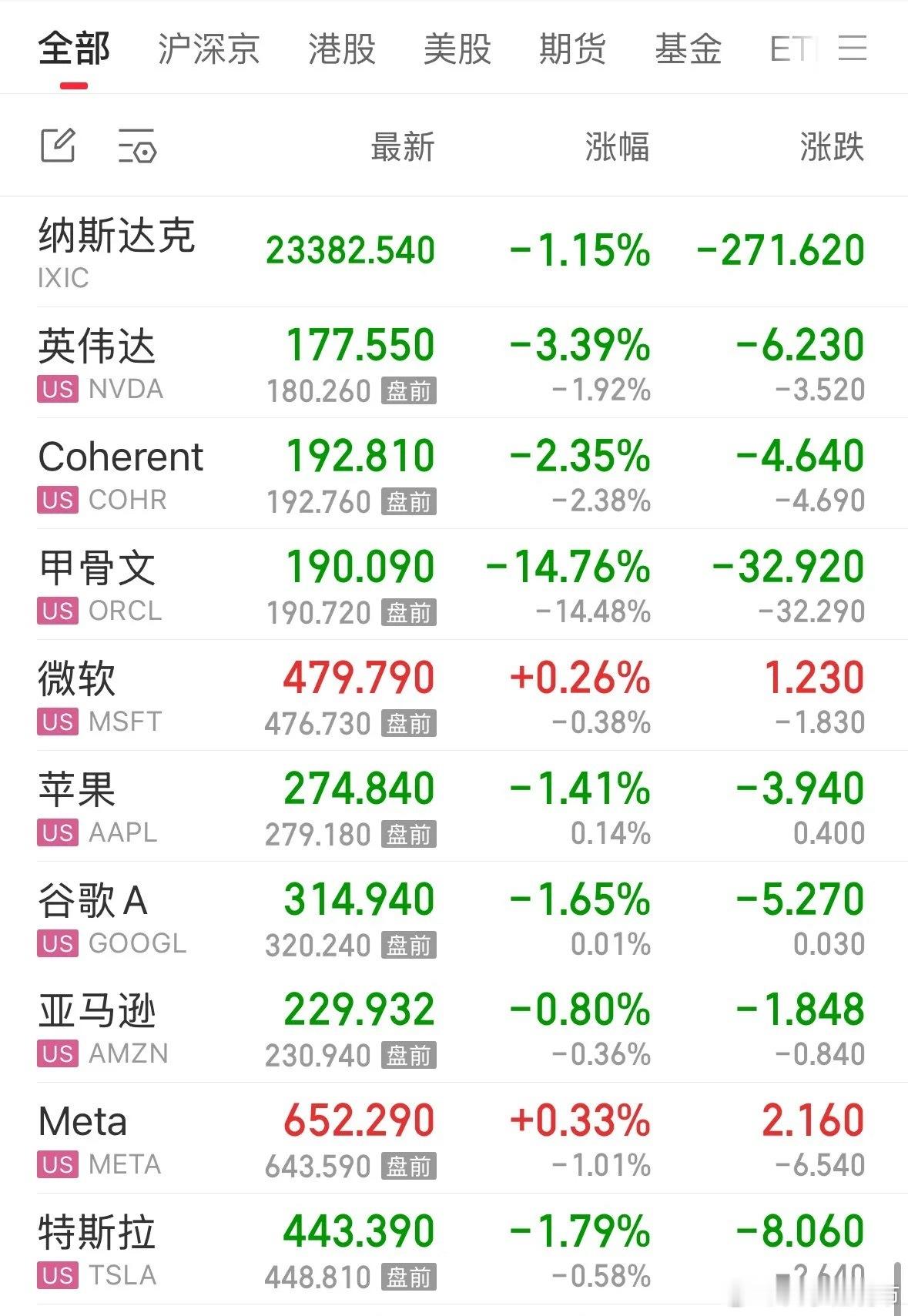Open the 纳斯达克 index detail row
The width and height of the screenshot is (908, 1316).
coord(454,254)
